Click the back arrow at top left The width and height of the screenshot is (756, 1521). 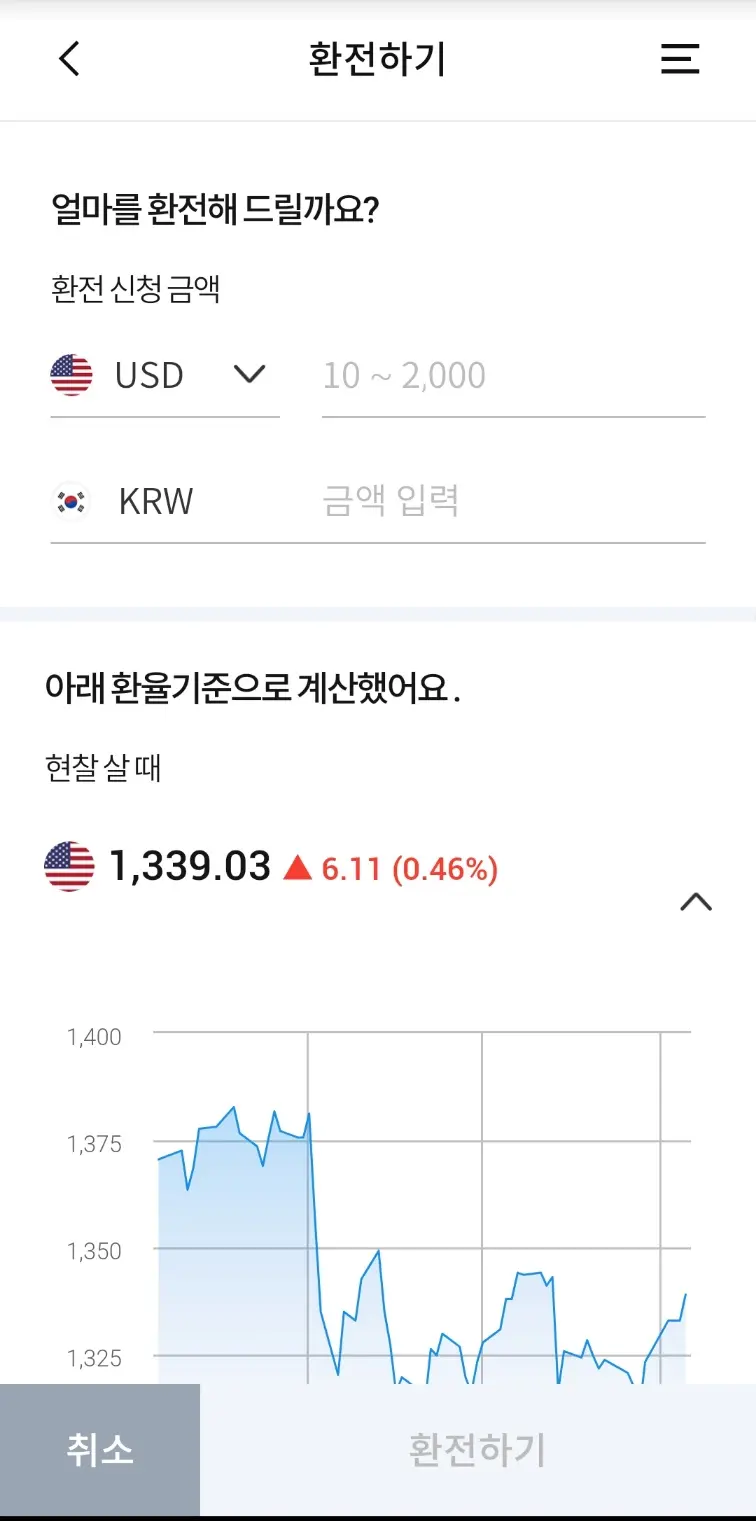coord(68,59)
